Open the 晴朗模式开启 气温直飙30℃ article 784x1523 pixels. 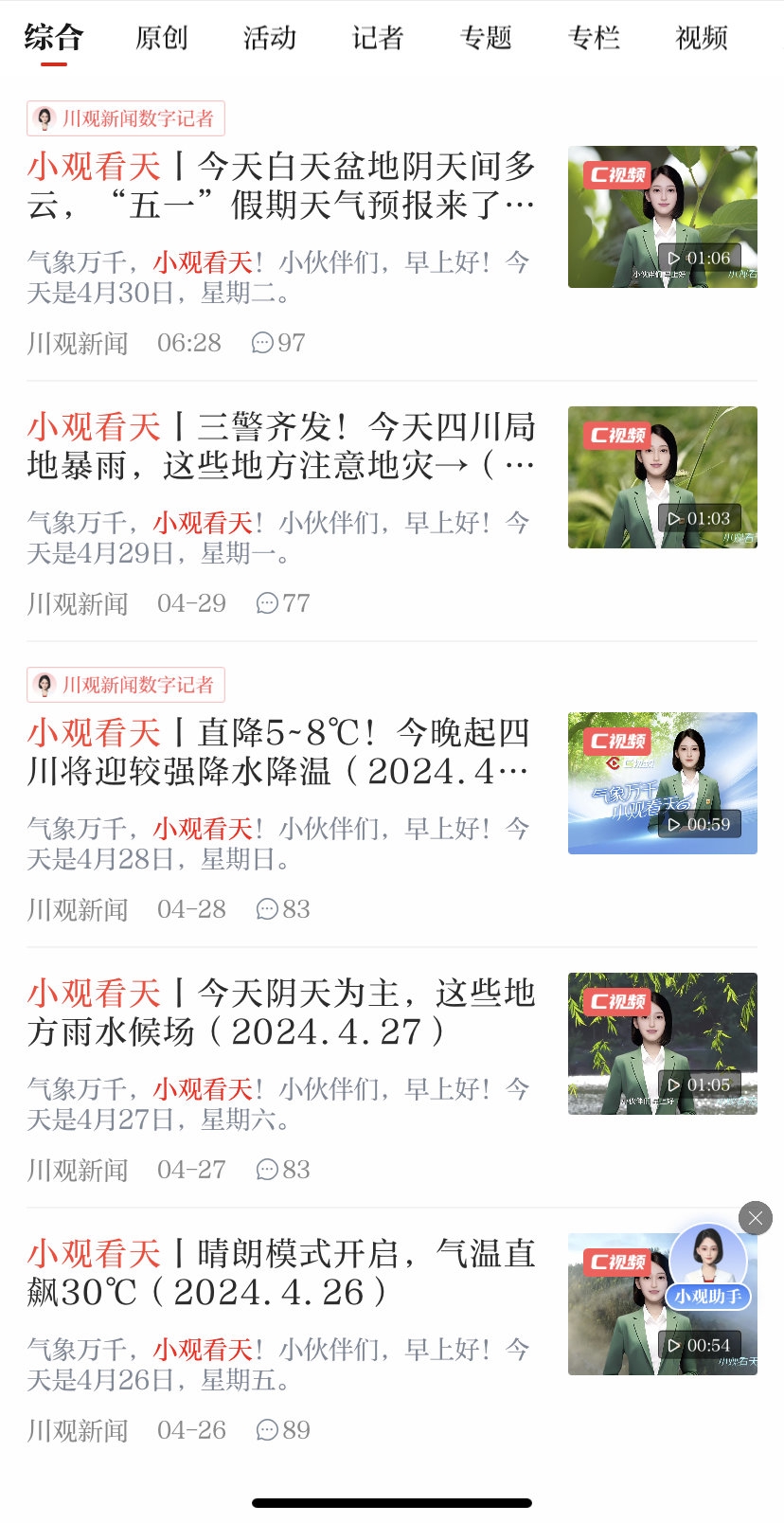pyautogui.click(x=281, y=1273)
